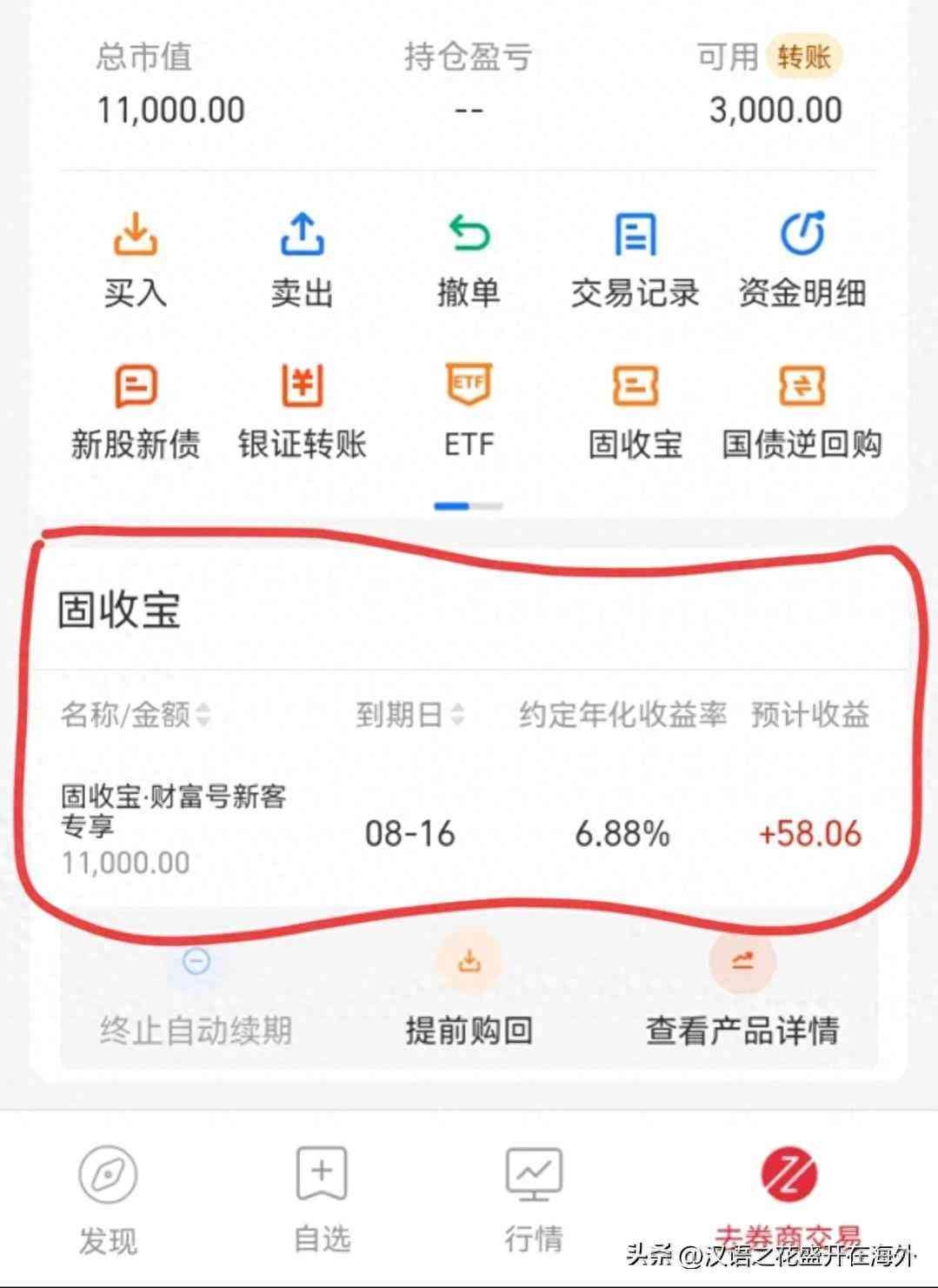Open 资金明细 fund details
This screenshot has height=1288, width=938.
point(802,258)
